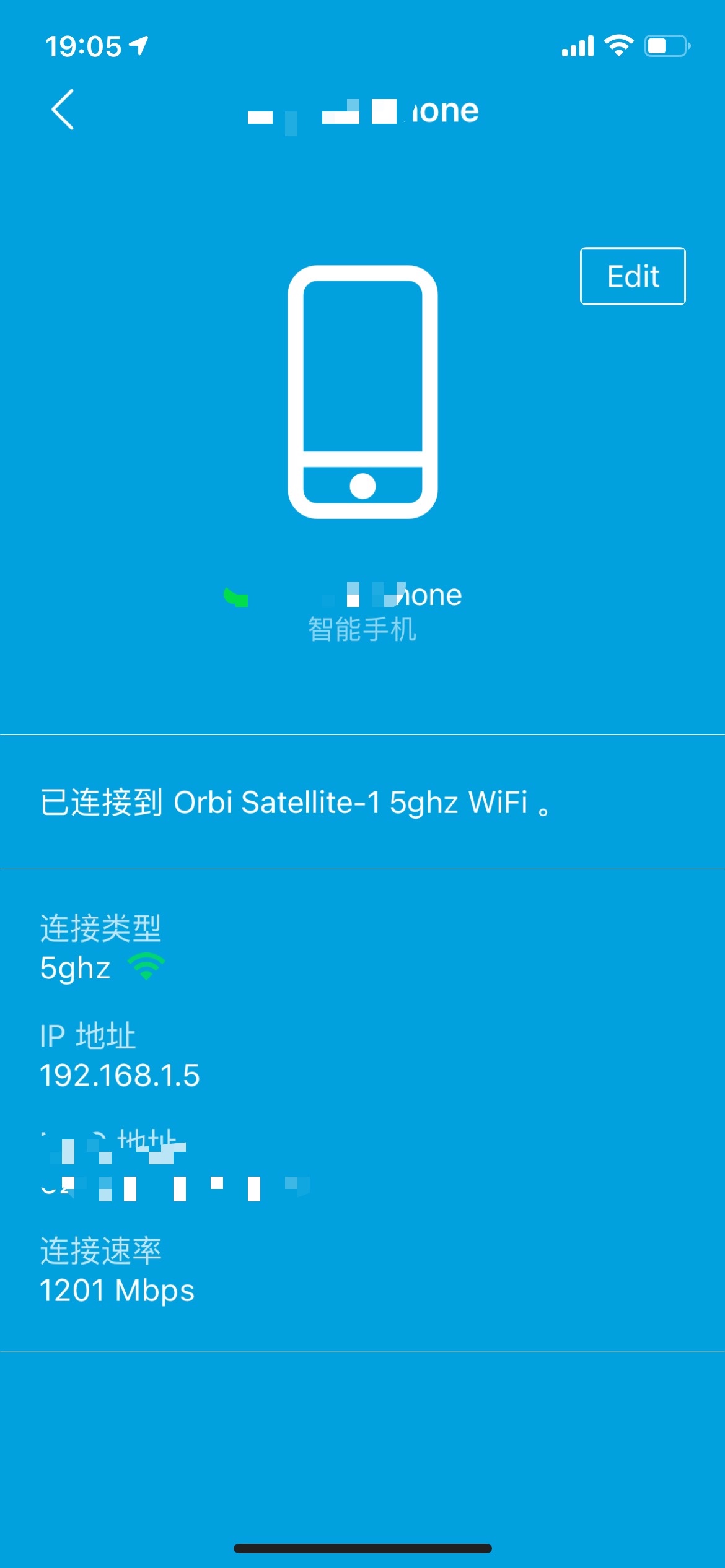725x1568 pixels.
Task: Go back using the arrow icon
Action: tap(63, 110)
